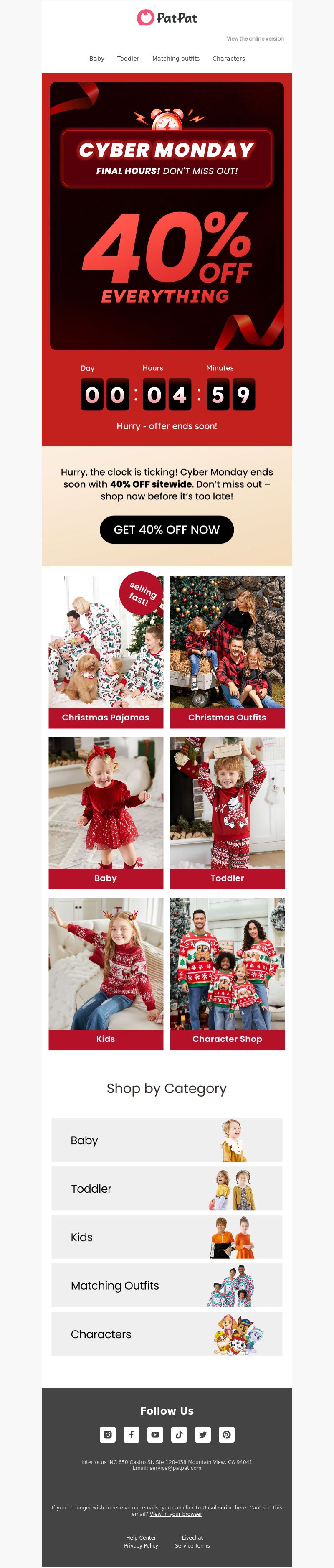
Task: Open the TikTok icon
Action: (x=179, y=1435)
